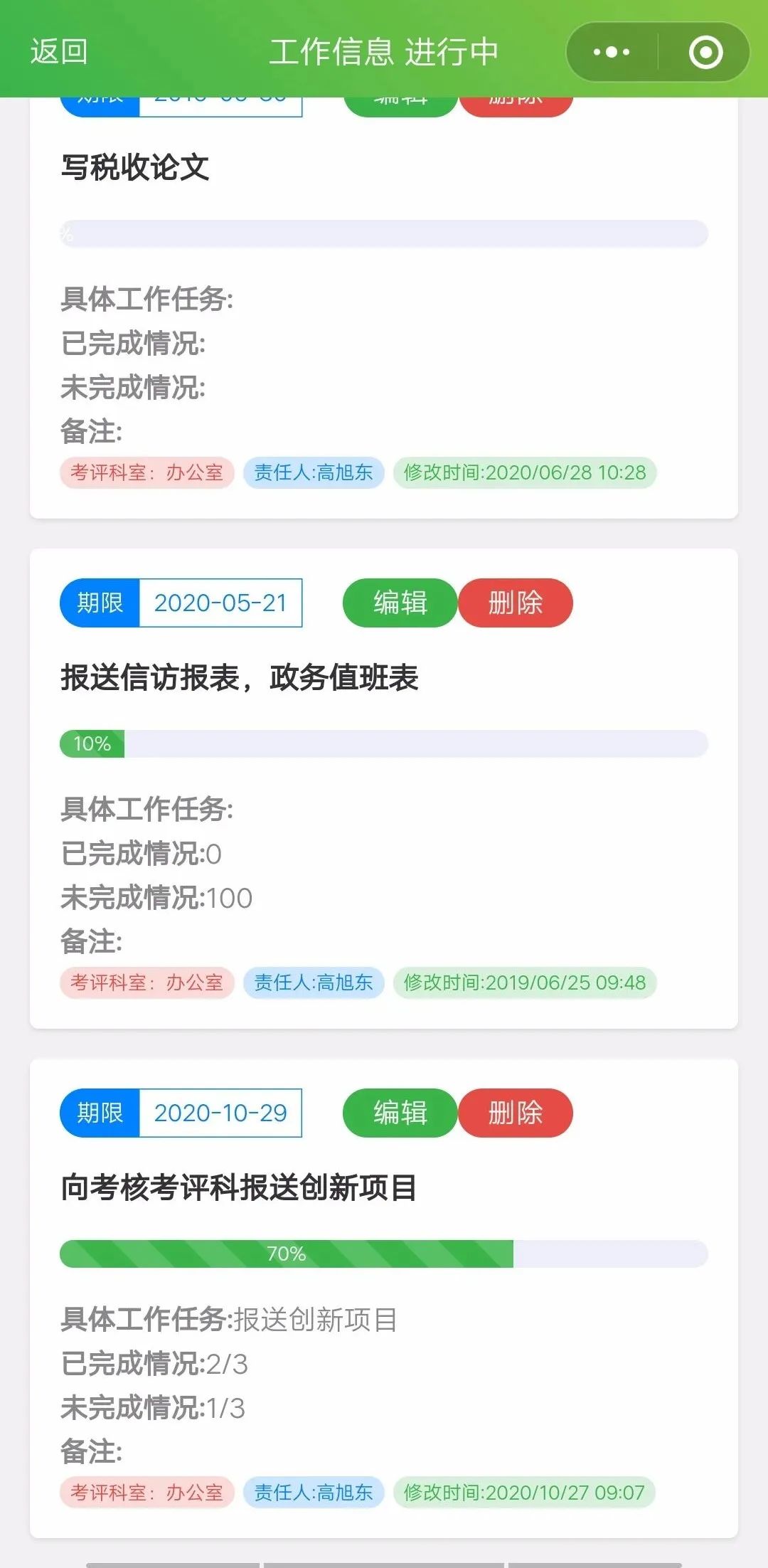
Task: Delete the 报送信访报表，政务值班表 task
Action: coord(516,603)
